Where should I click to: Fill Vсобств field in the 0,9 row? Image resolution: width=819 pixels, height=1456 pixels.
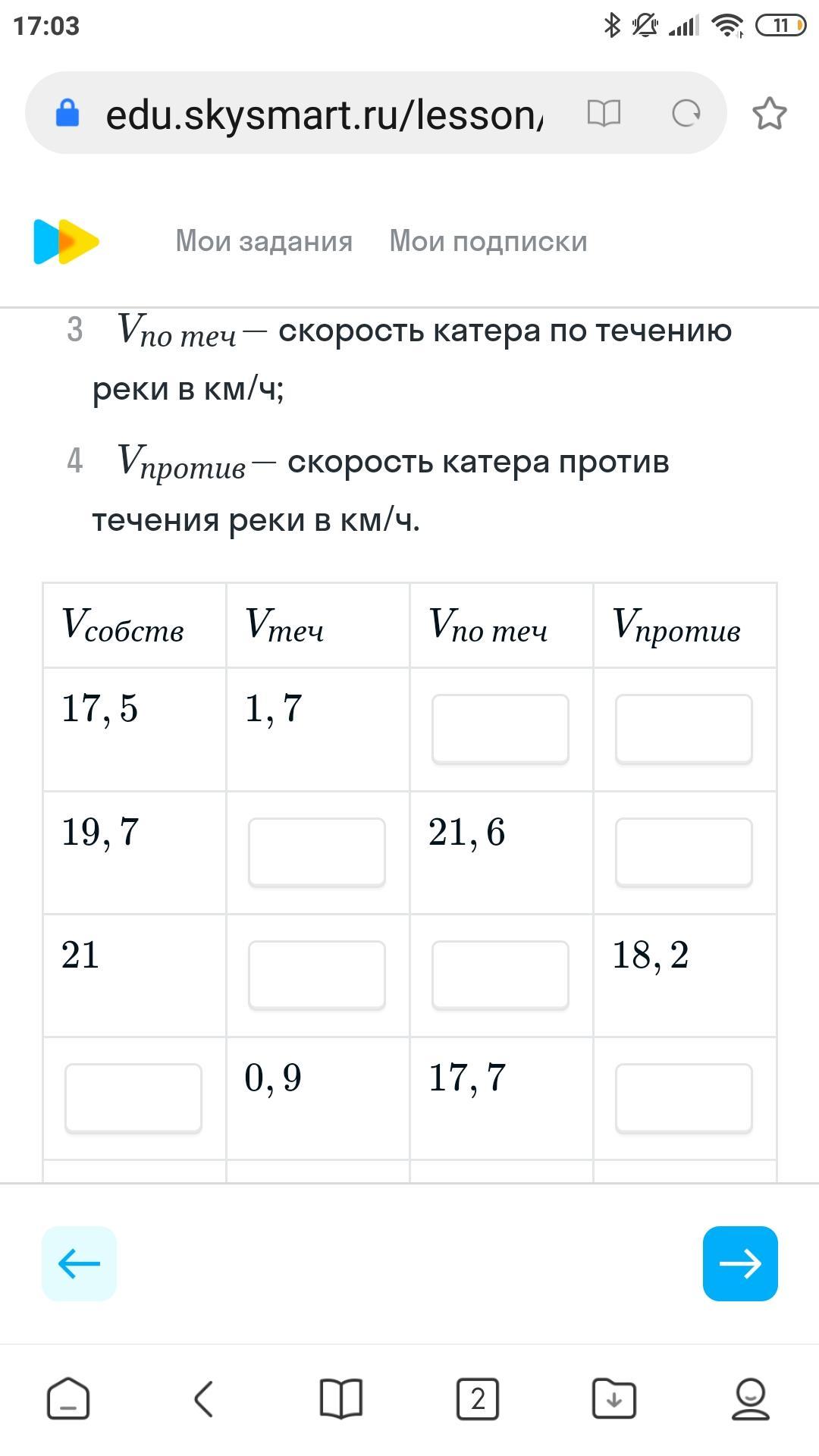point(133,1098)
